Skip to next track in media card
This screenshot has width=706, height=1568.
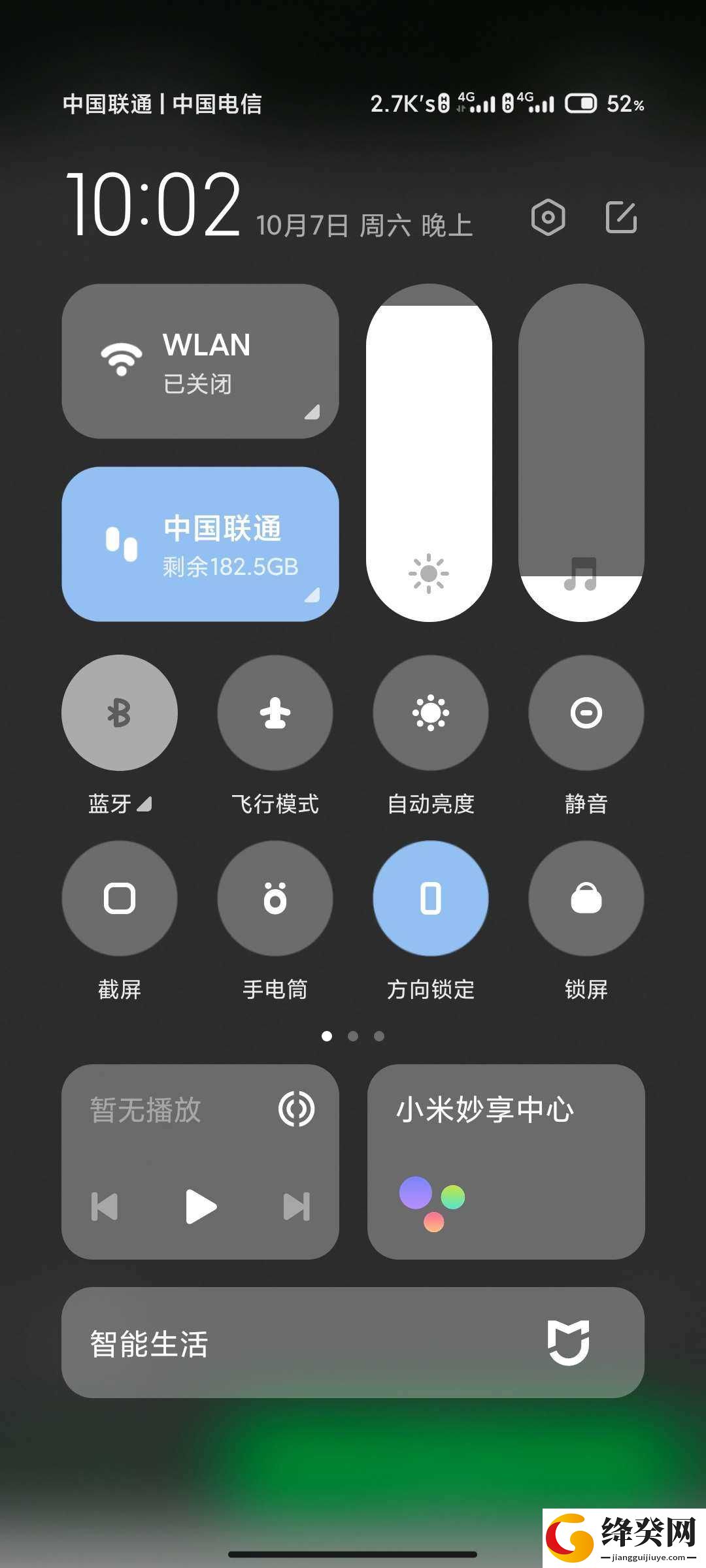point(297,1207)
